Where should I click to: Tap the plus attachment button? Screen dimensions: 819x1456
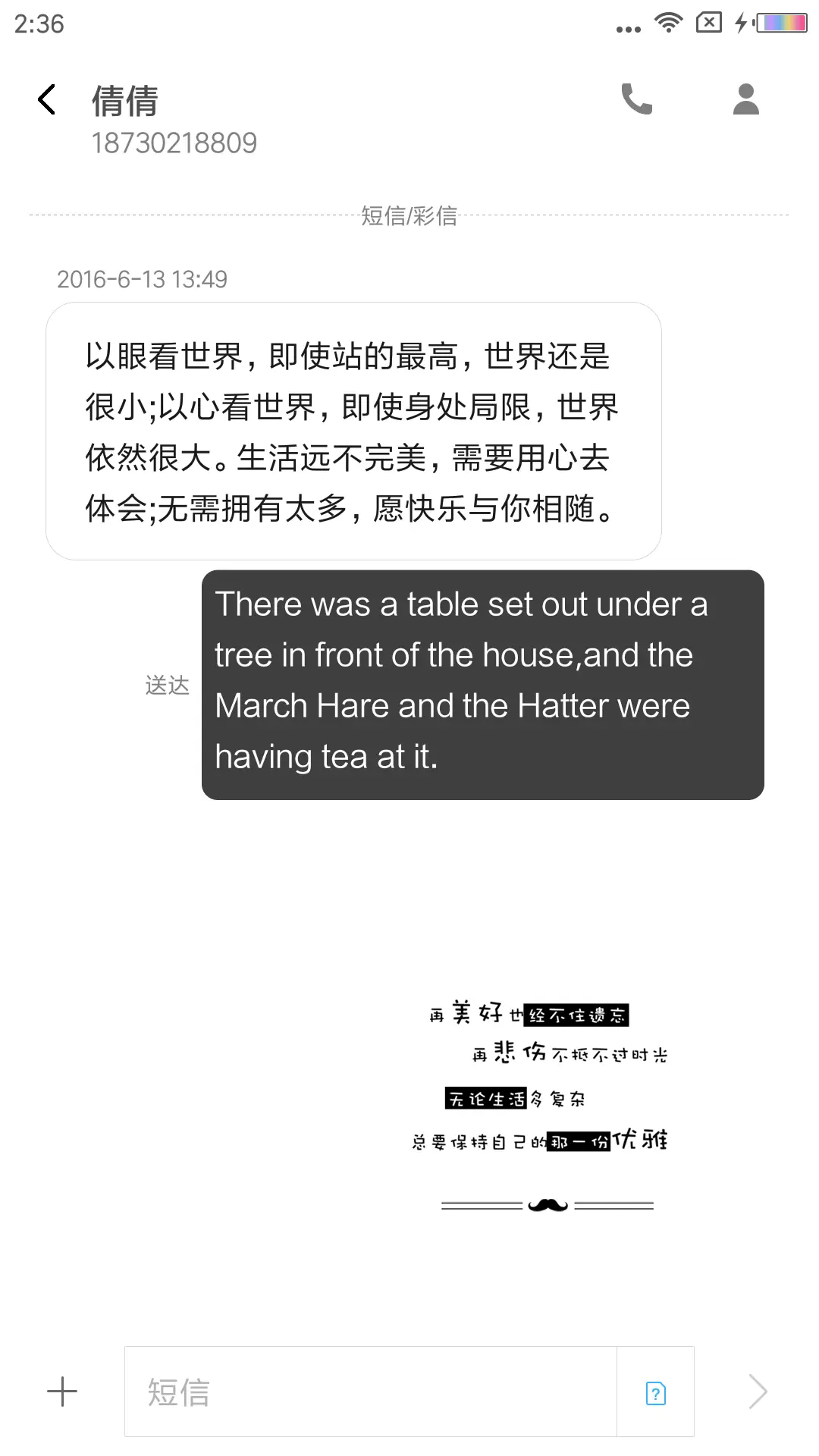62,1392
